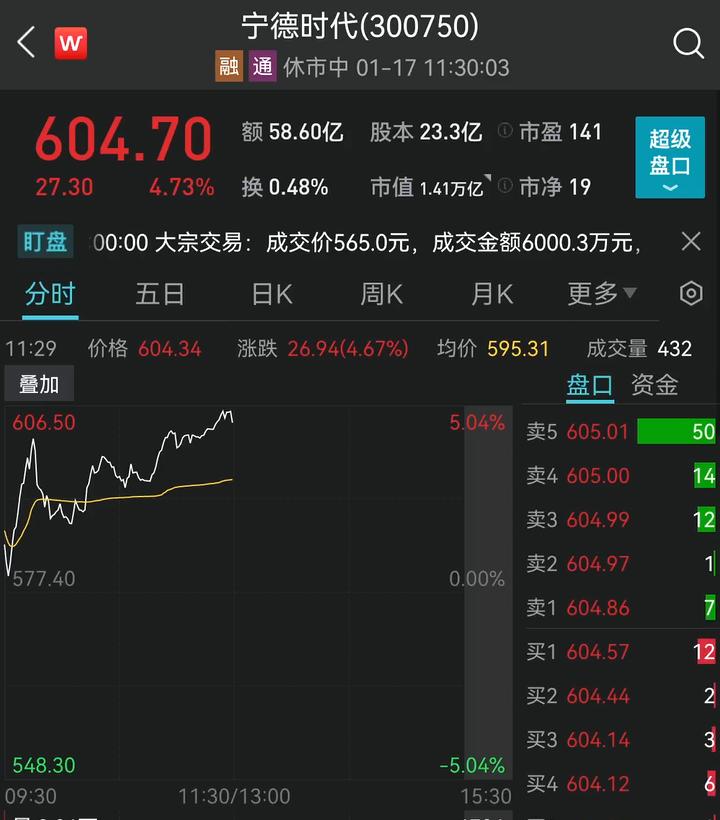The height and width of the screenshot is (820, 720).
Task: Dismiss the 盯盘 ticker banner
Action: click(690, 241)
